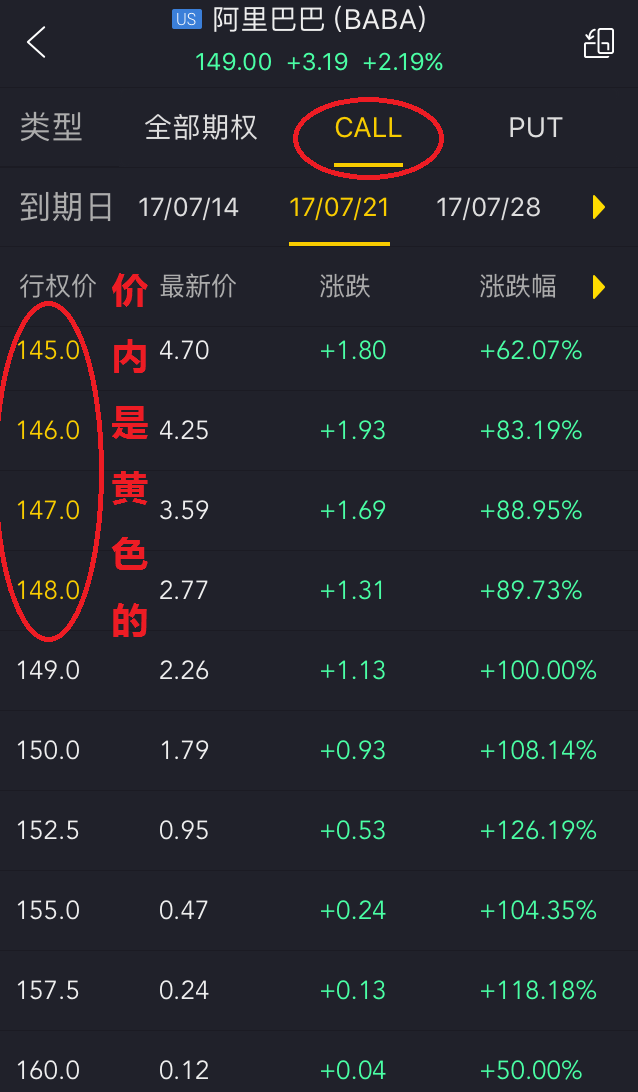Viewport: 638px width, 1092px height.
Task: Choose expiry date 17/07/28
Action: (x=488, y=208)
